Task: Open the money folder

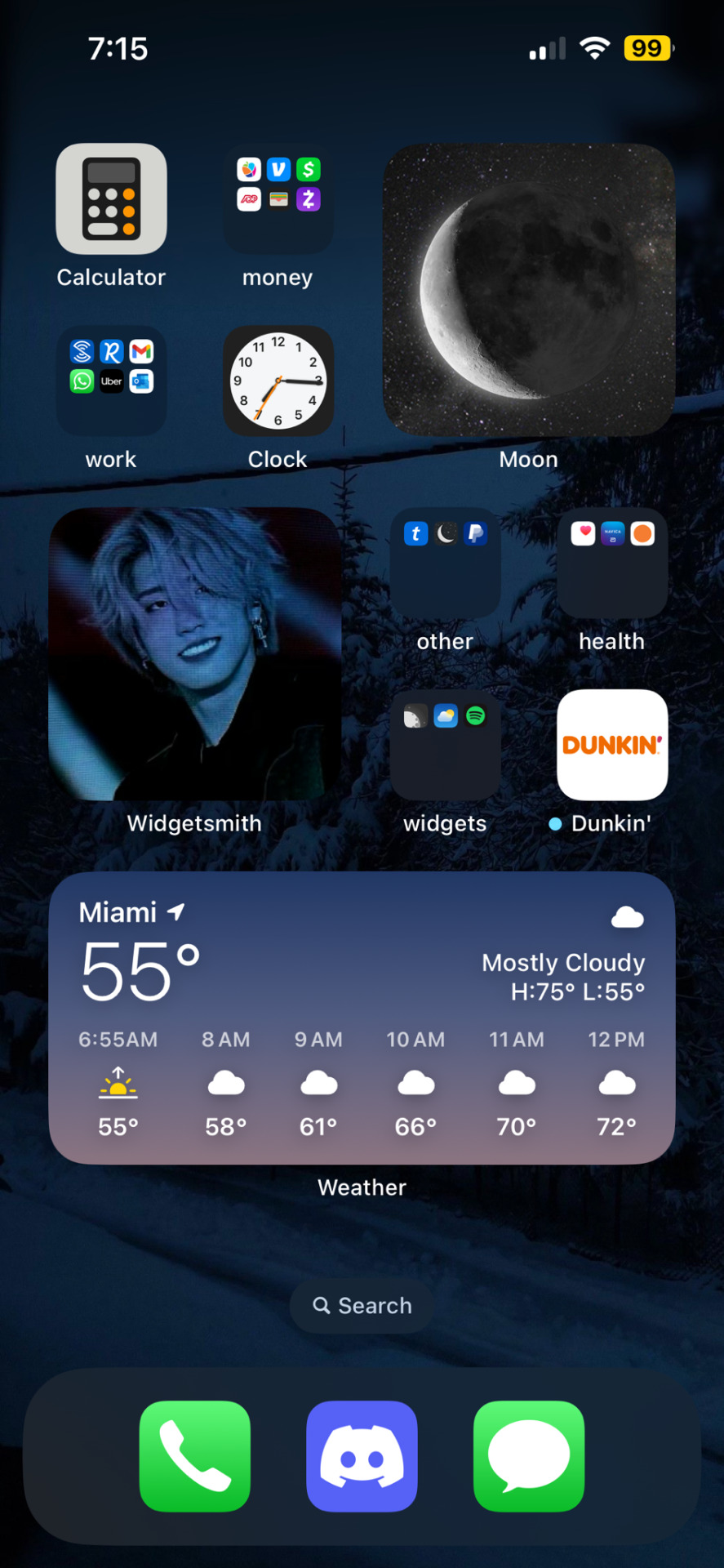Action: [x=278, y=199]
